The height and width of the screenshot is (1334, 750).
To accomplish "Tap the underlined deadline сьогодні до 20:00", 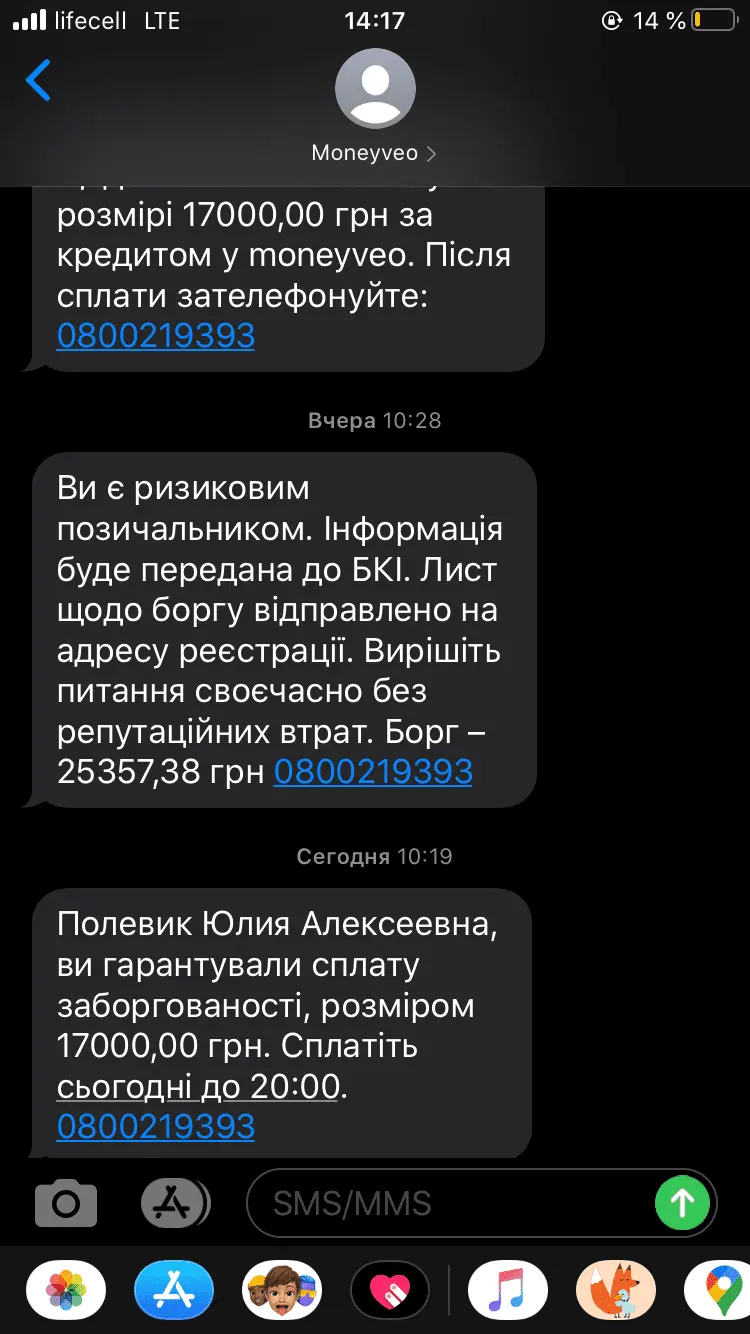I will click(x=200, y=1087).
